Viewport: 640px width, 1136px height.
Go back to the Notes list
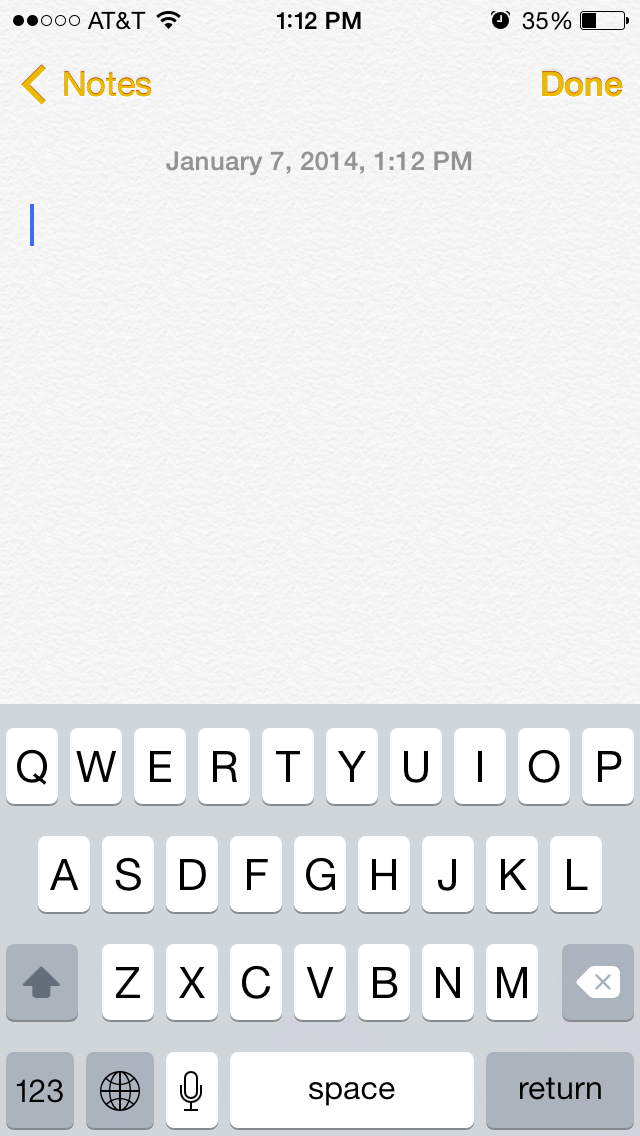coord(86,85)
